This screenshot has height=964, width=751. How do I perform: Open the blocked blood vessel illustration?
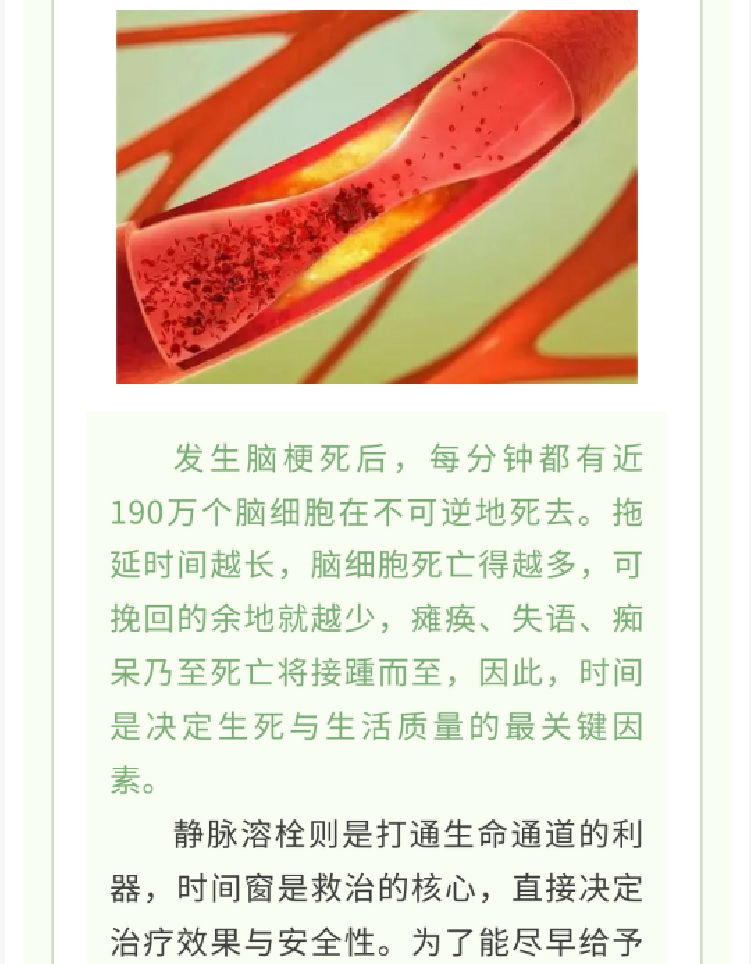tap(376, 197)
